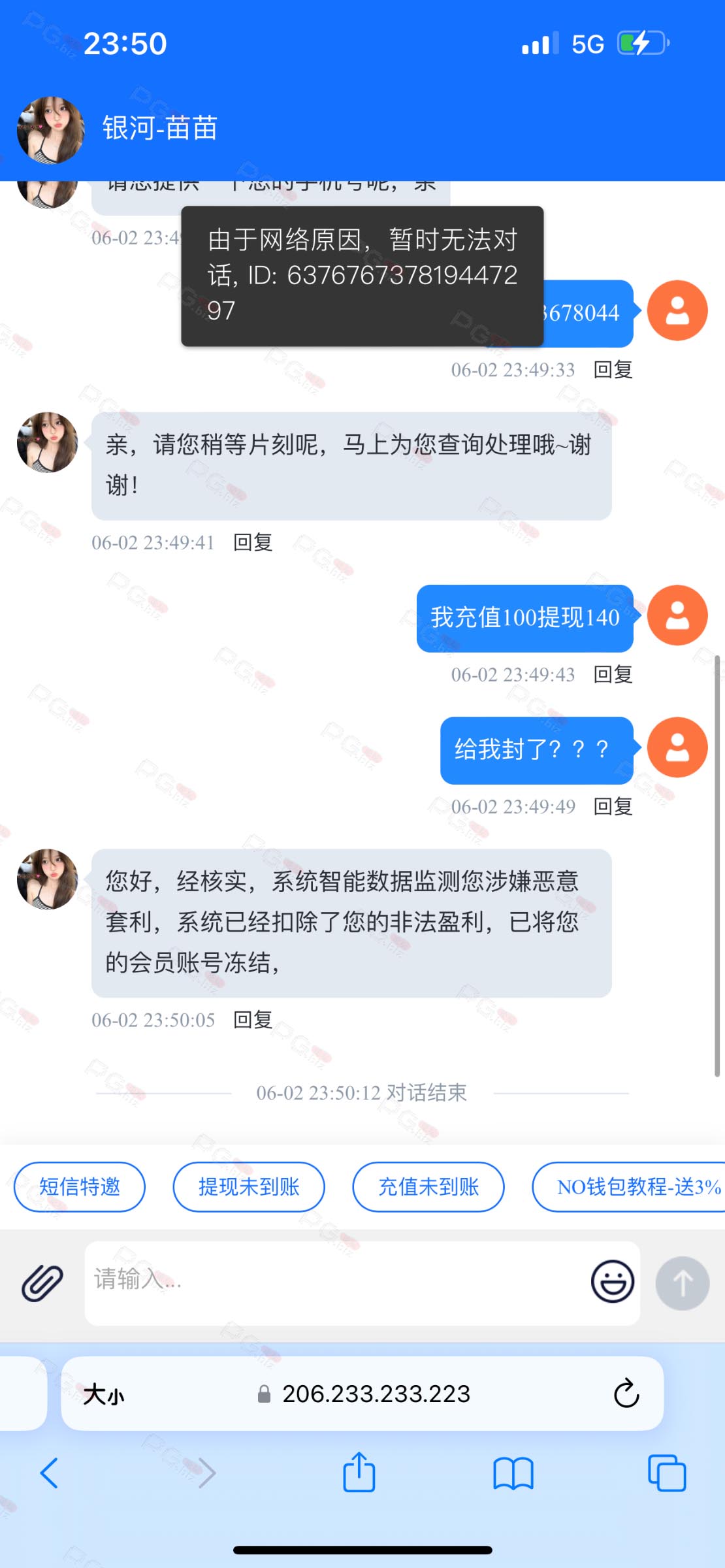Select the 充值未到账 quick chip
This screenshot has height=1568, width=725.
click(428, 1186)
